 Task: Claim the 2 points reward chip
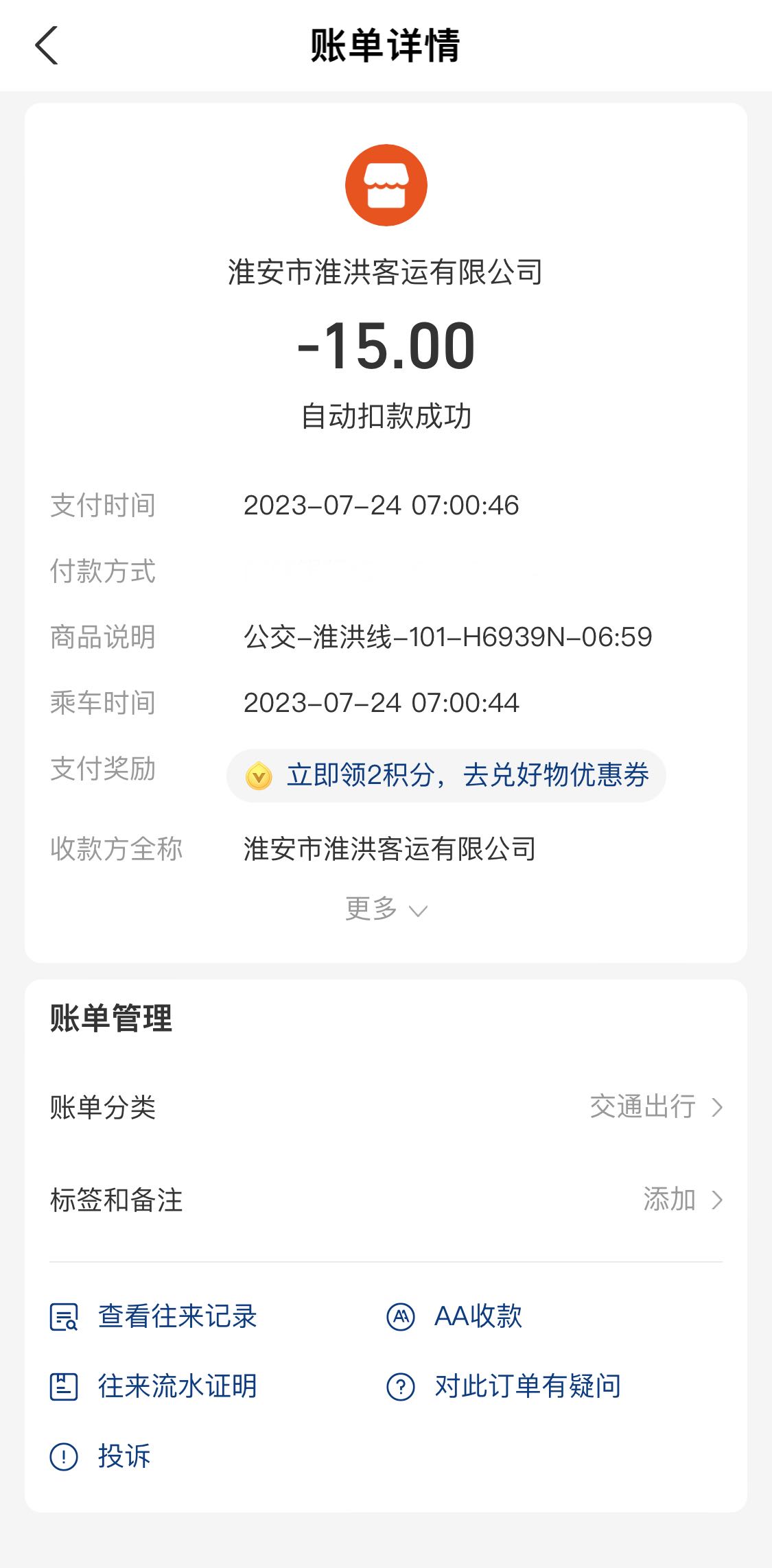[x=446, y=776]
